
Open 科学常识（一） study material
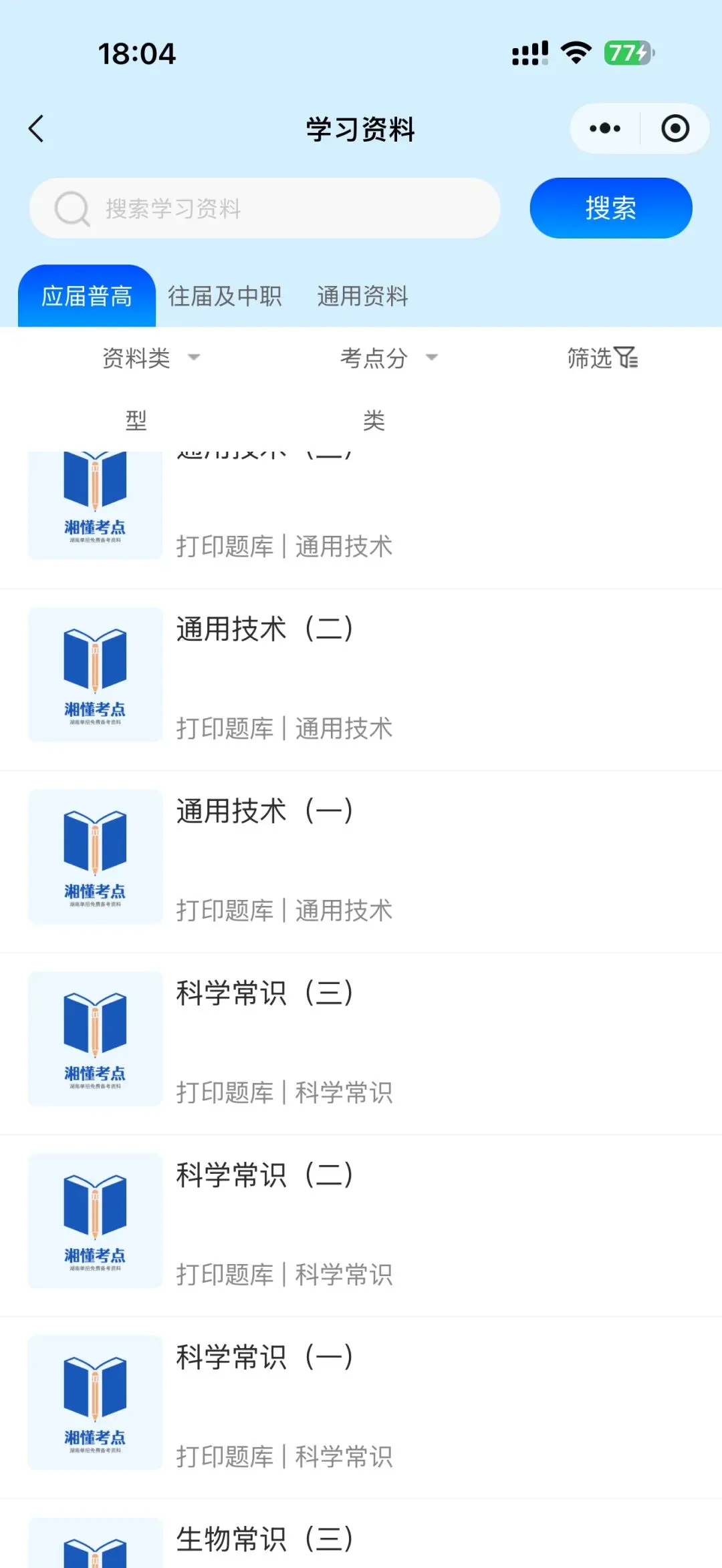click(x=361, y=1408)
